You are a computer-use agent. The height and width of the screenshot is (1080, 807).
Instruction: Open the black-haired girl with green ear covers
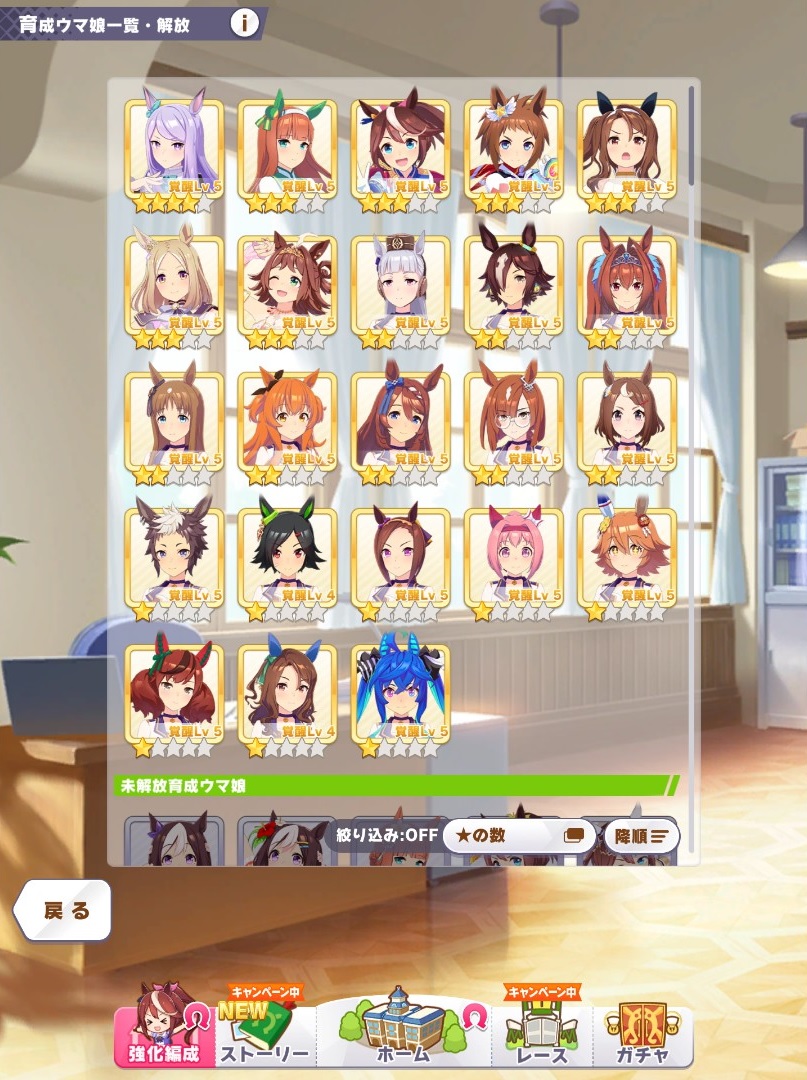(x=287, y=560)
